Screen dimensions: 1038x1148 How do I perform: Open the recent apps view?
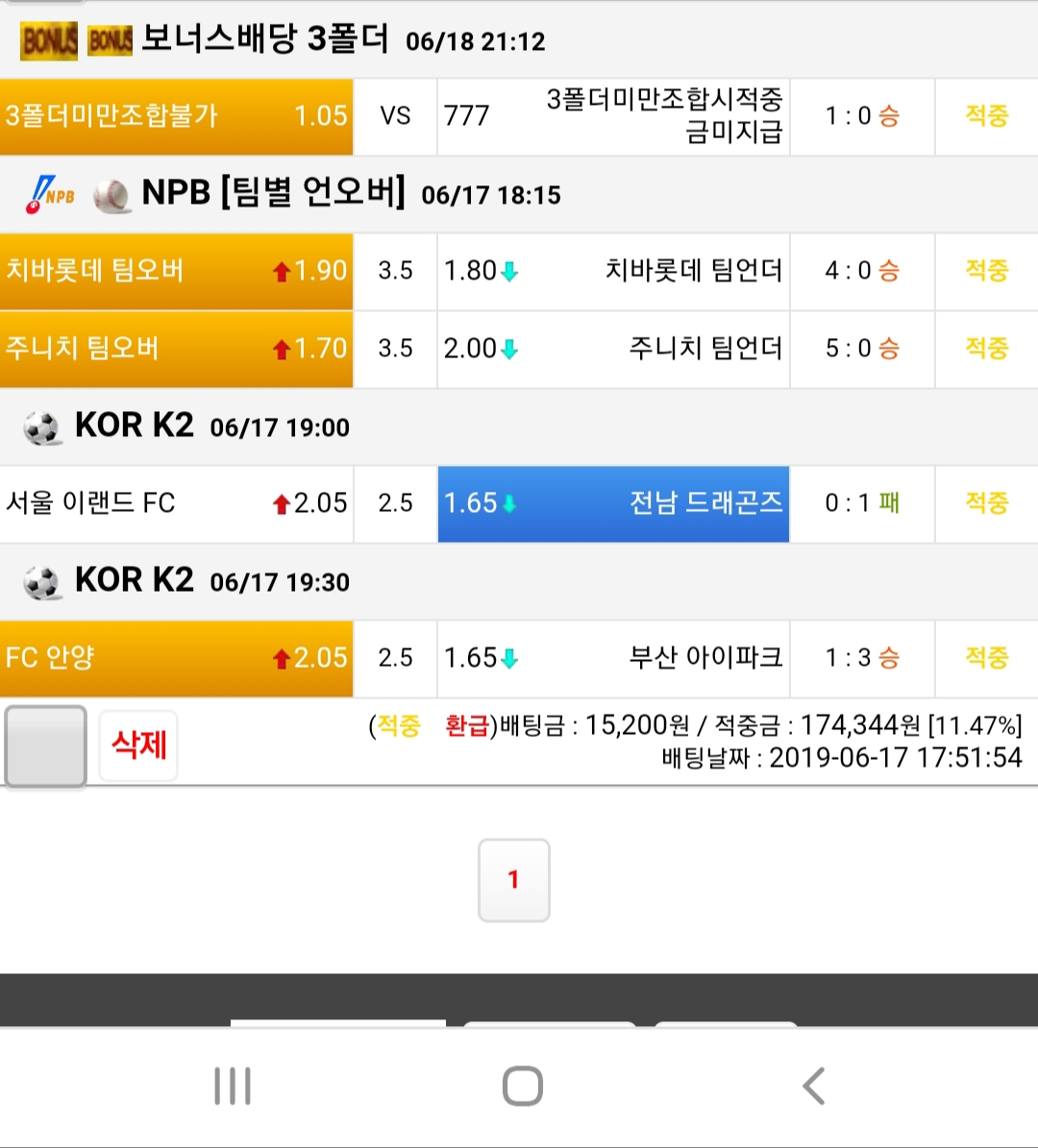[x=232, y=1087]
